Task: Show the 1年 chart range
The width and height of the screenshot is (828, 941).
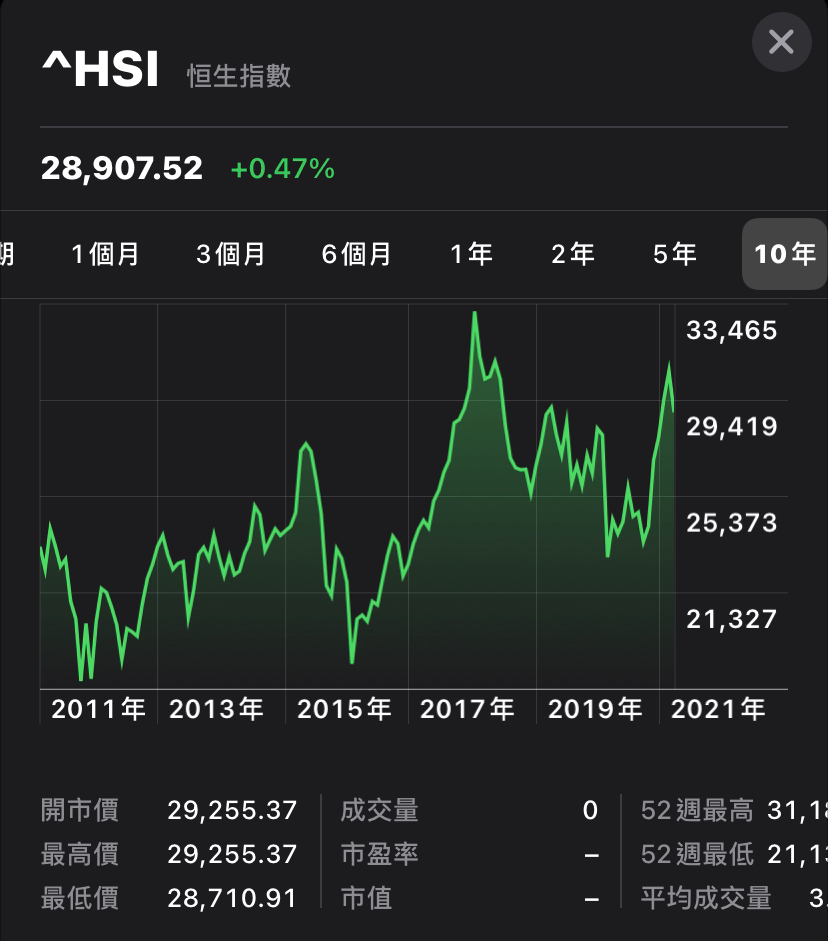Action: 471,254
